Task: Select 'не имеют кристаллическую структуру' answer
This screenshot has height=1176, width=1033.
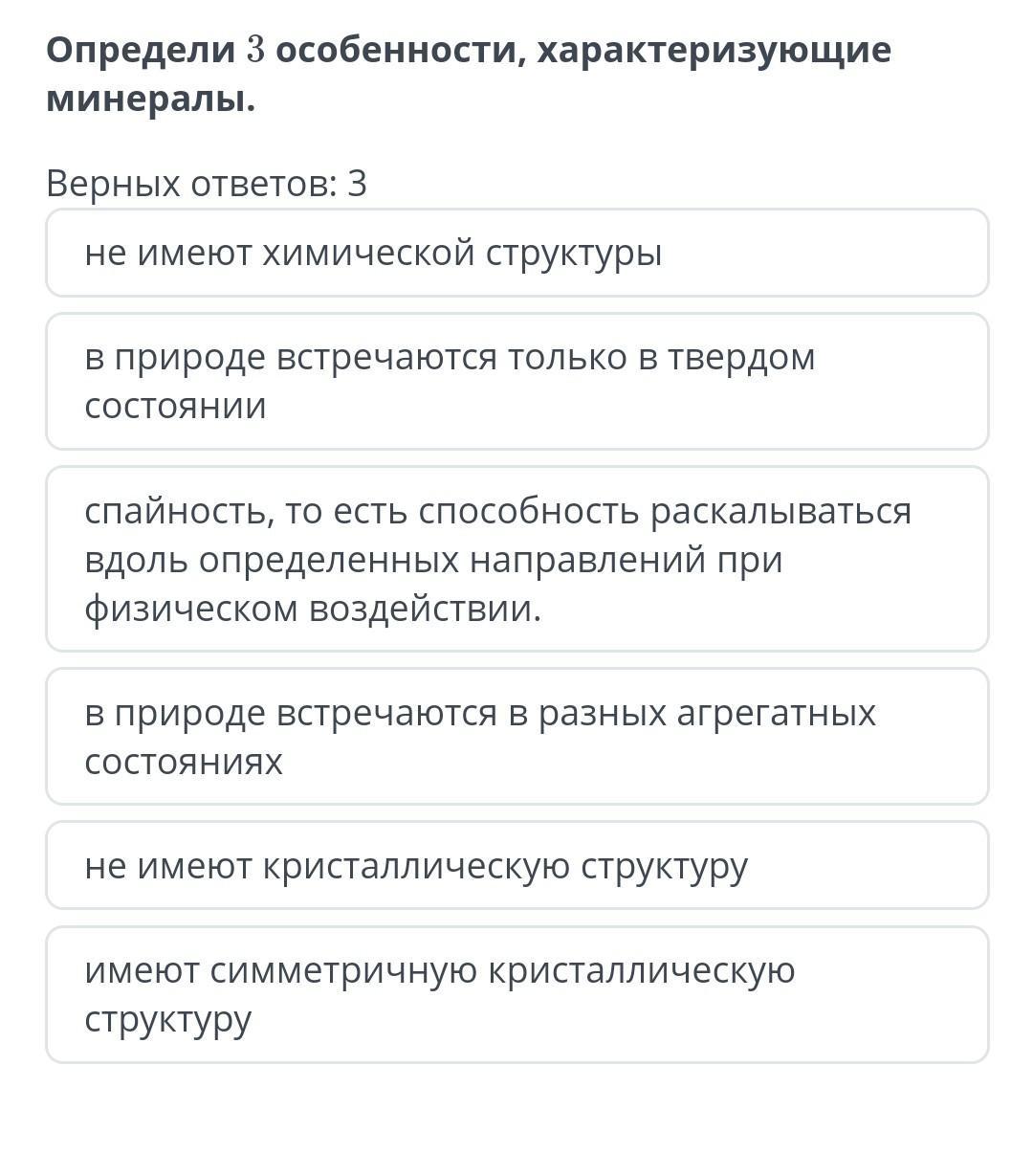Action: [x=516, y=865]
